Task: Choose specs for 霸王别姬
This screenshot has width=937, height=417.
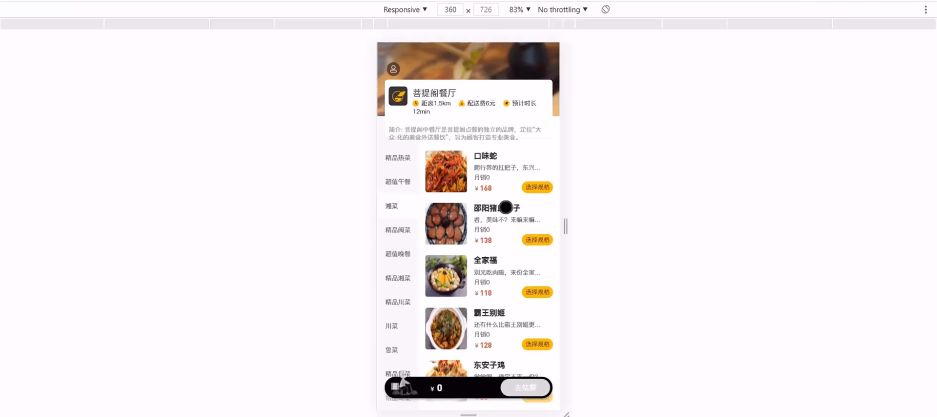Action: (x=537, y=345)
